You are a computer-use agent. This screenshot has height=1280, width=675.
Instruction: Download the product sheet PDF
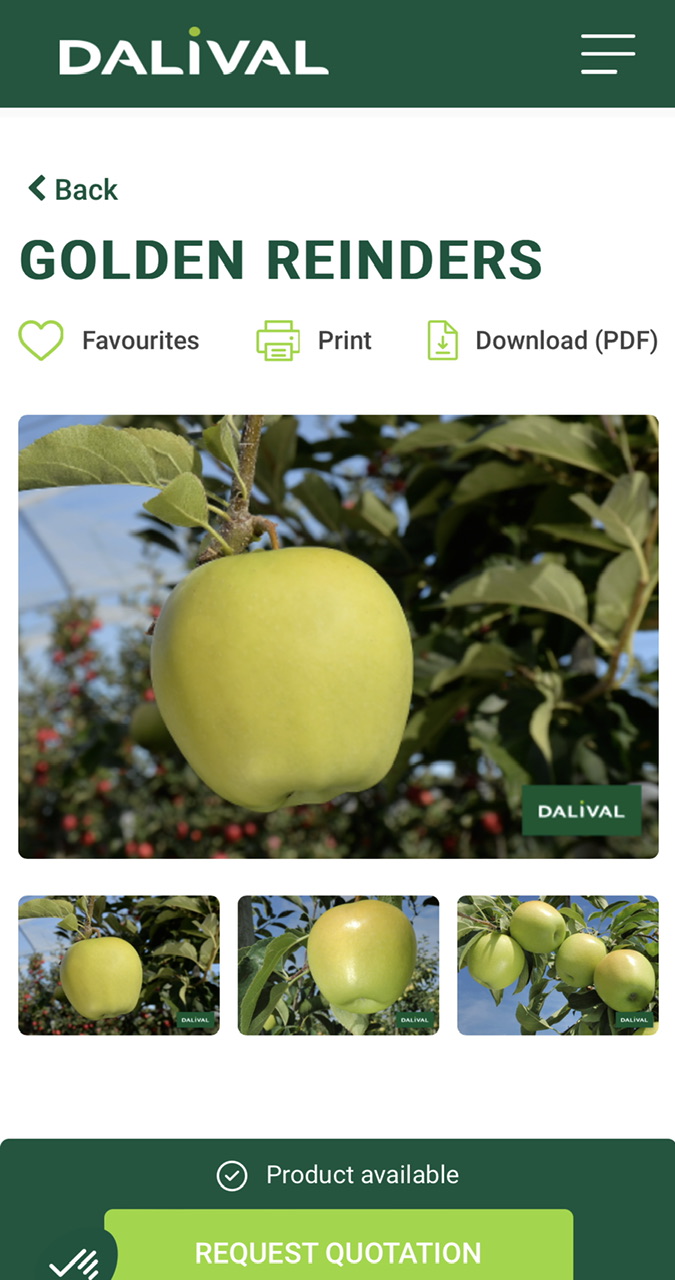pos(542,341)
